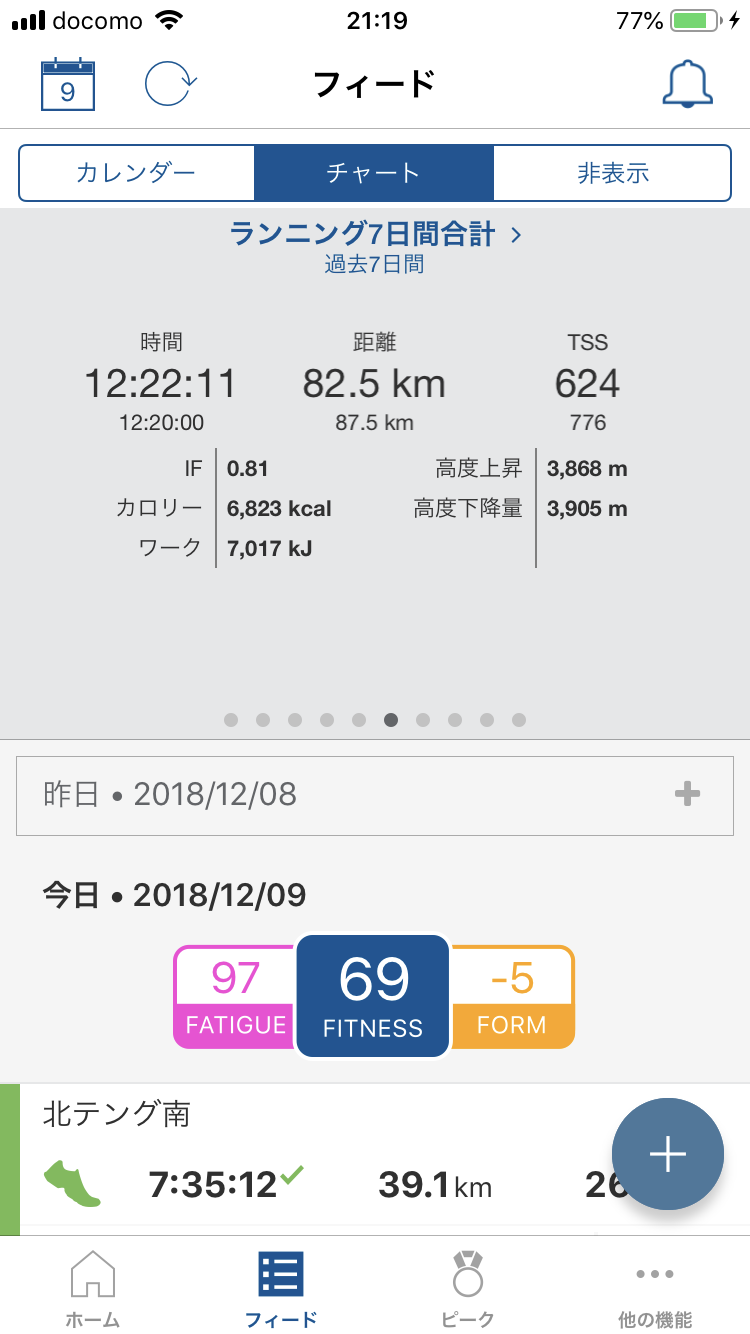750x1334 pixels.
Task: Select the チャート segment
Action: coord(373,173)
